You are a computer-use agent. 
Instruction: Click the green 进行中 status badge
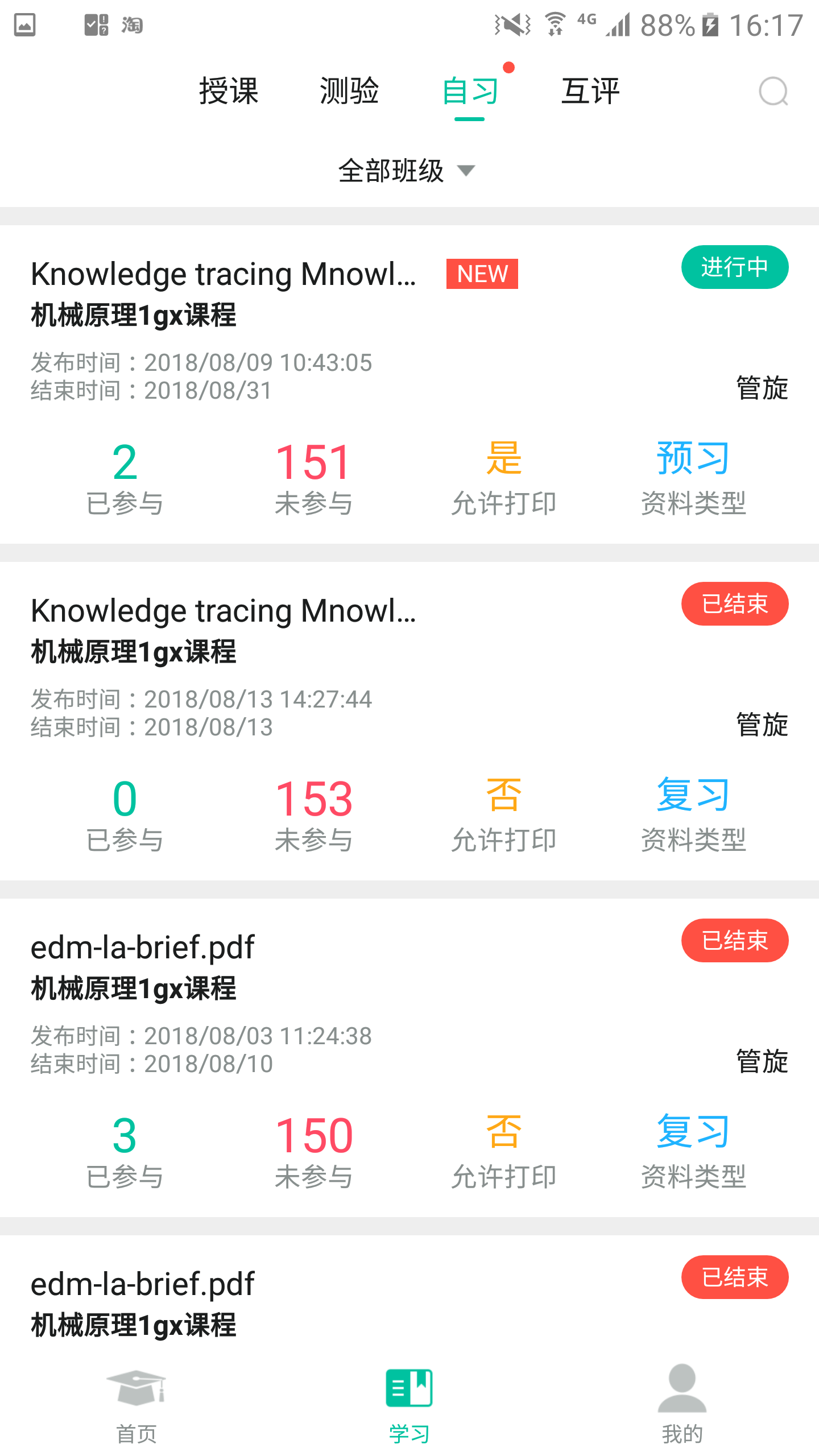pos(735,266)
